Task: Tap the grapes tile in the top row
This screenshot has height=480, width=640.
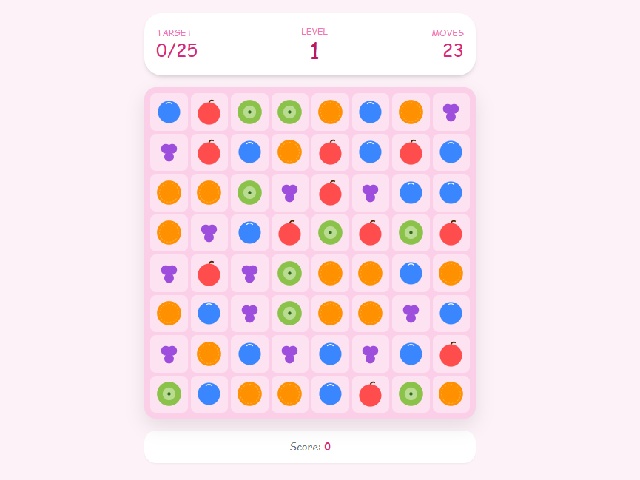Action: point(451,112)
